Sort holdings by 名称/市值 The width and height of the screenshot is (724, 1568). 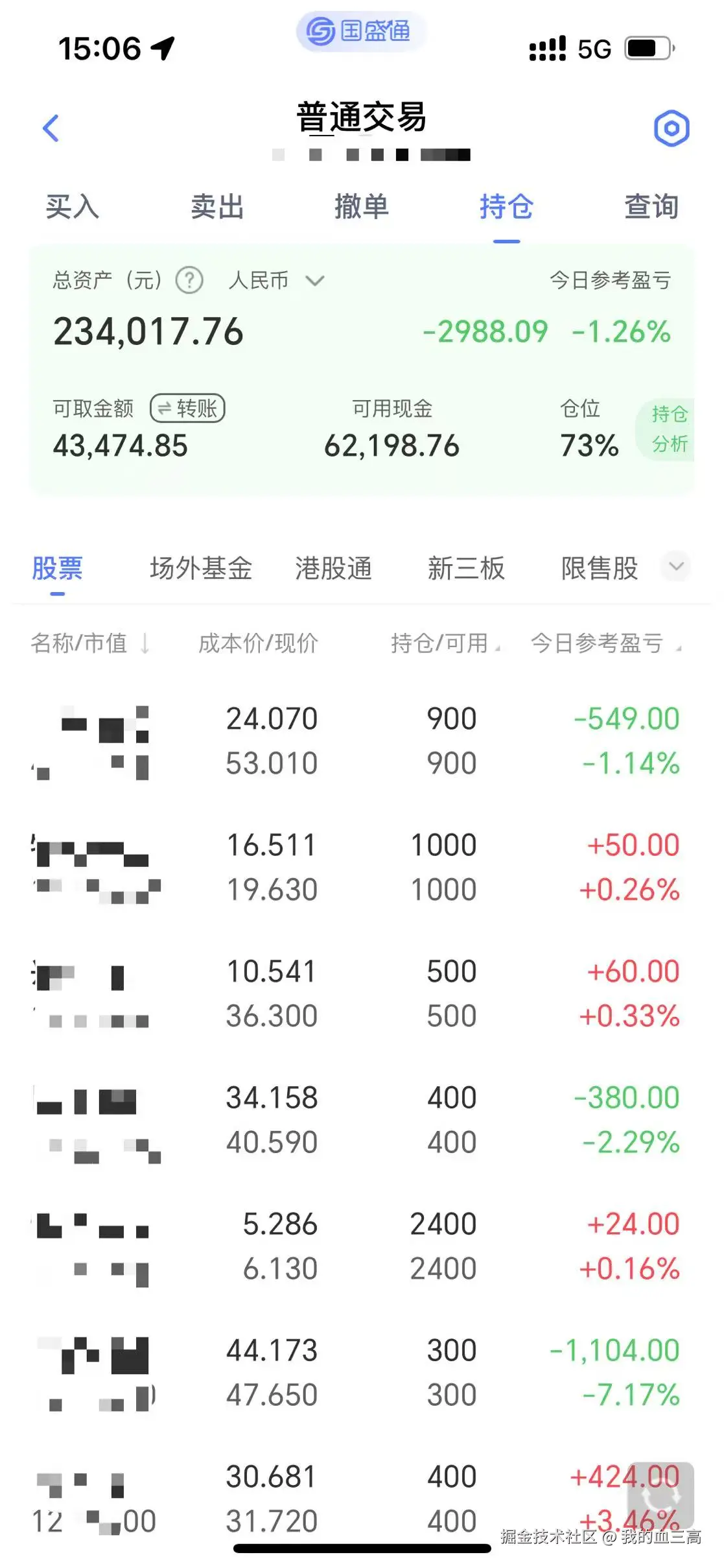tap(89, 643)
